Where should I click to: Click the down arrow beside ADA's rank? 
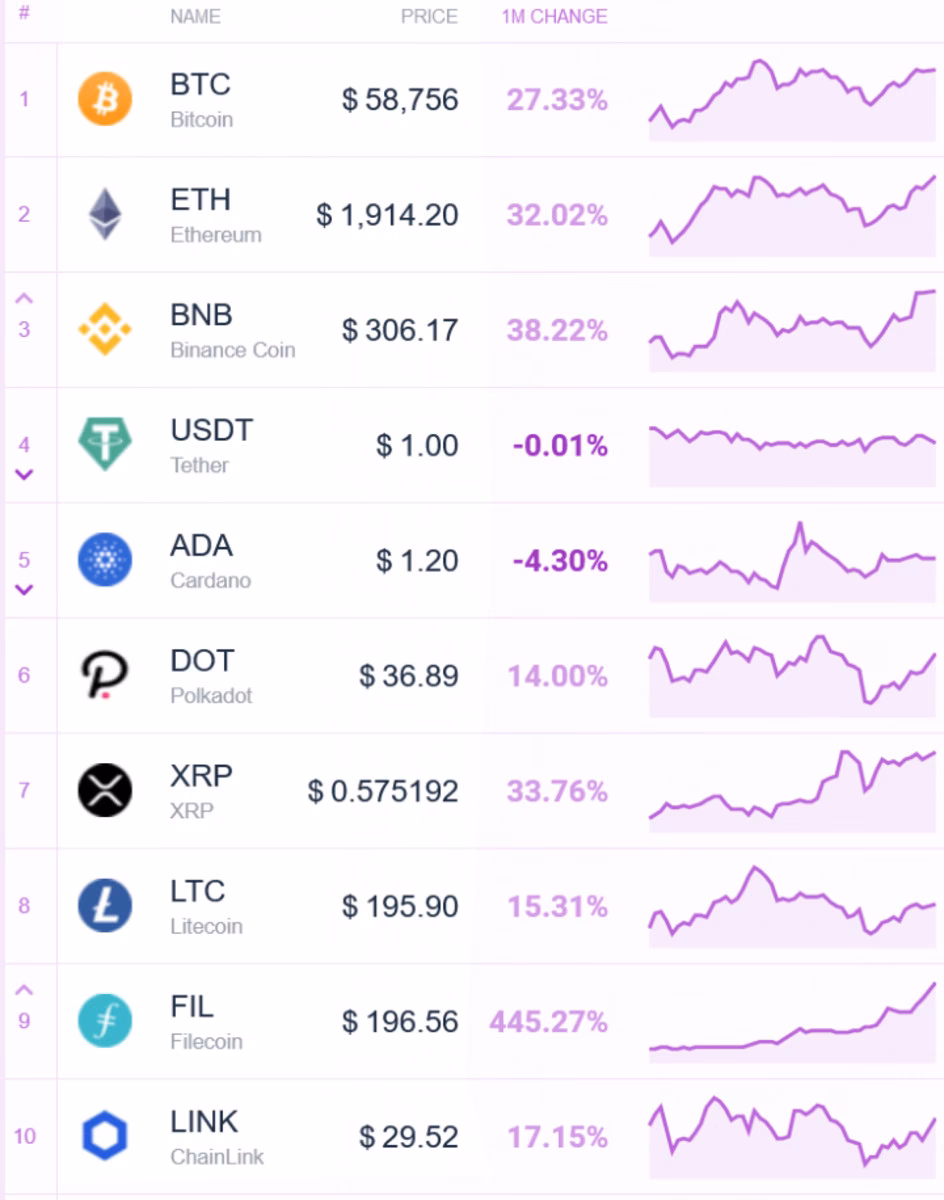pos(22,588)
